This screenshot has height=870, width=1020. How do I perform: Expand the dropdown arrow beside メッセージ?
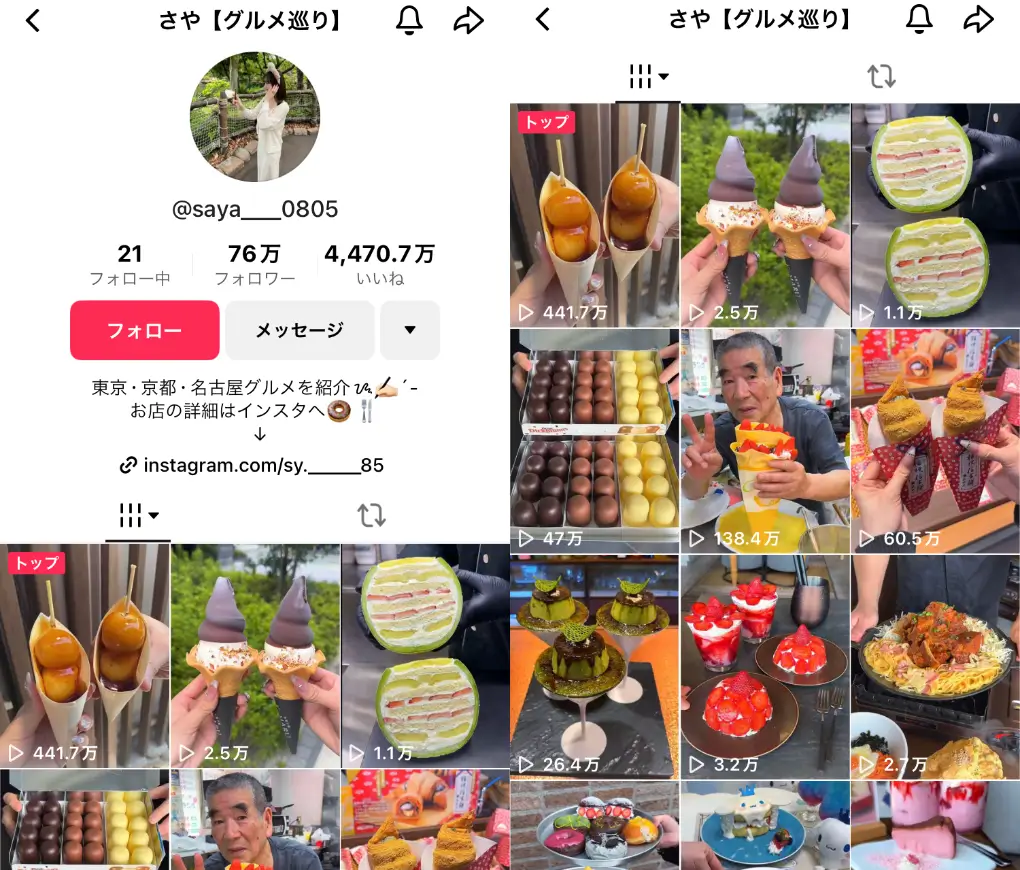tap(409, 330)
